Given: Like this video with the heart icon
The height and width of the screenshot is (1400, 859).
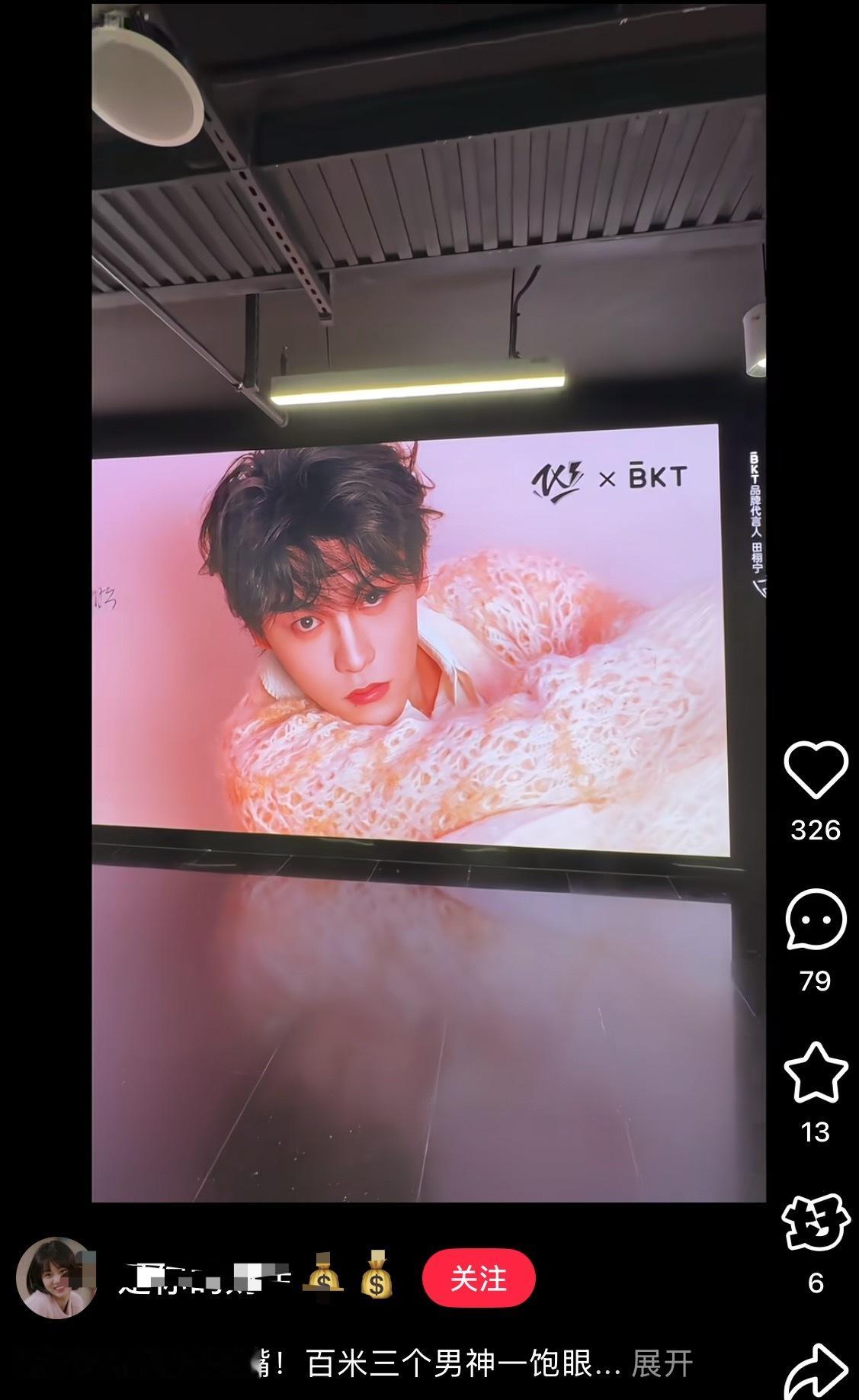Looking at the screenshot, I should click(x=815, y=770).
